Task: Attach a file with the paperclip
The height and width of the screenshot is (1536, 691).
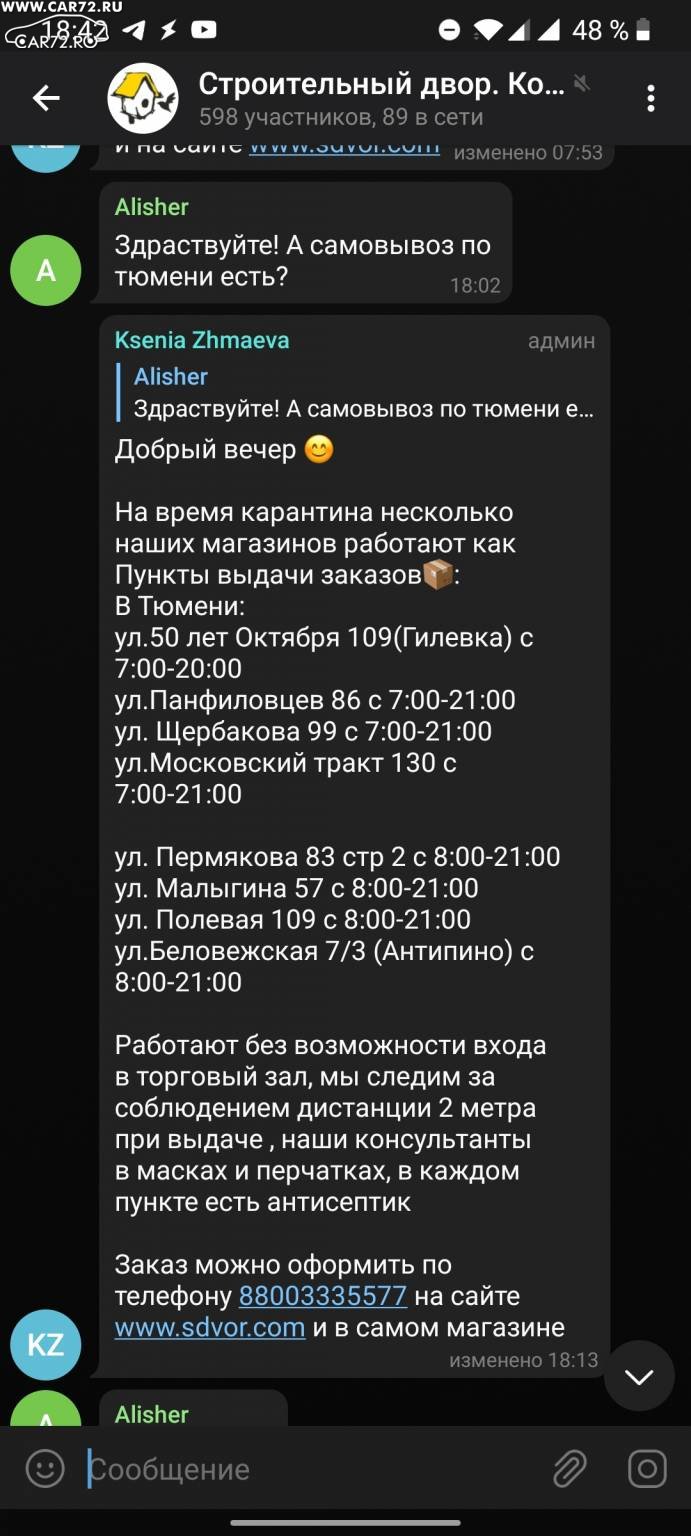Action: 569,1469
